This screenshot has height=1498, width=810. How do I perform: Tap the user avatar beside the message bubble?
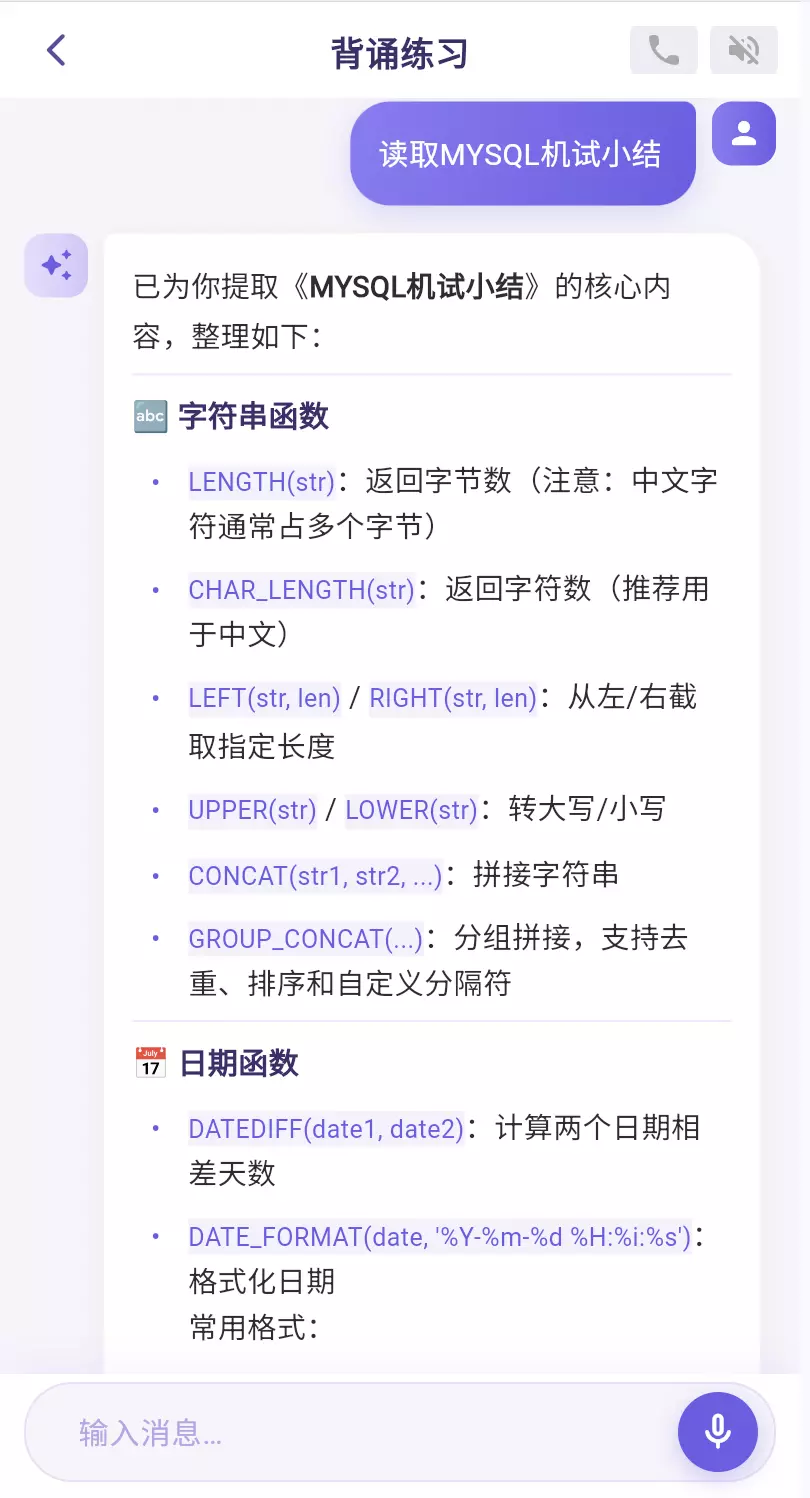pos(744,133)
